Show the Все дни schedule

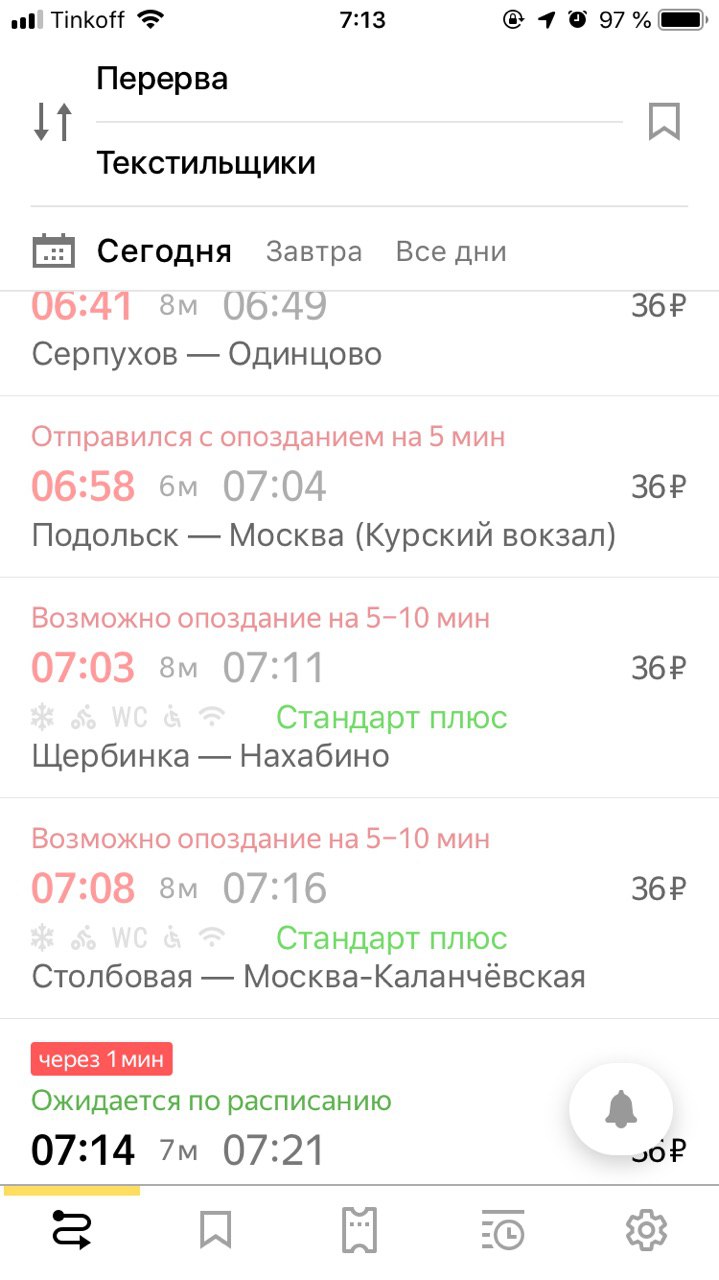tap(451, 251)
